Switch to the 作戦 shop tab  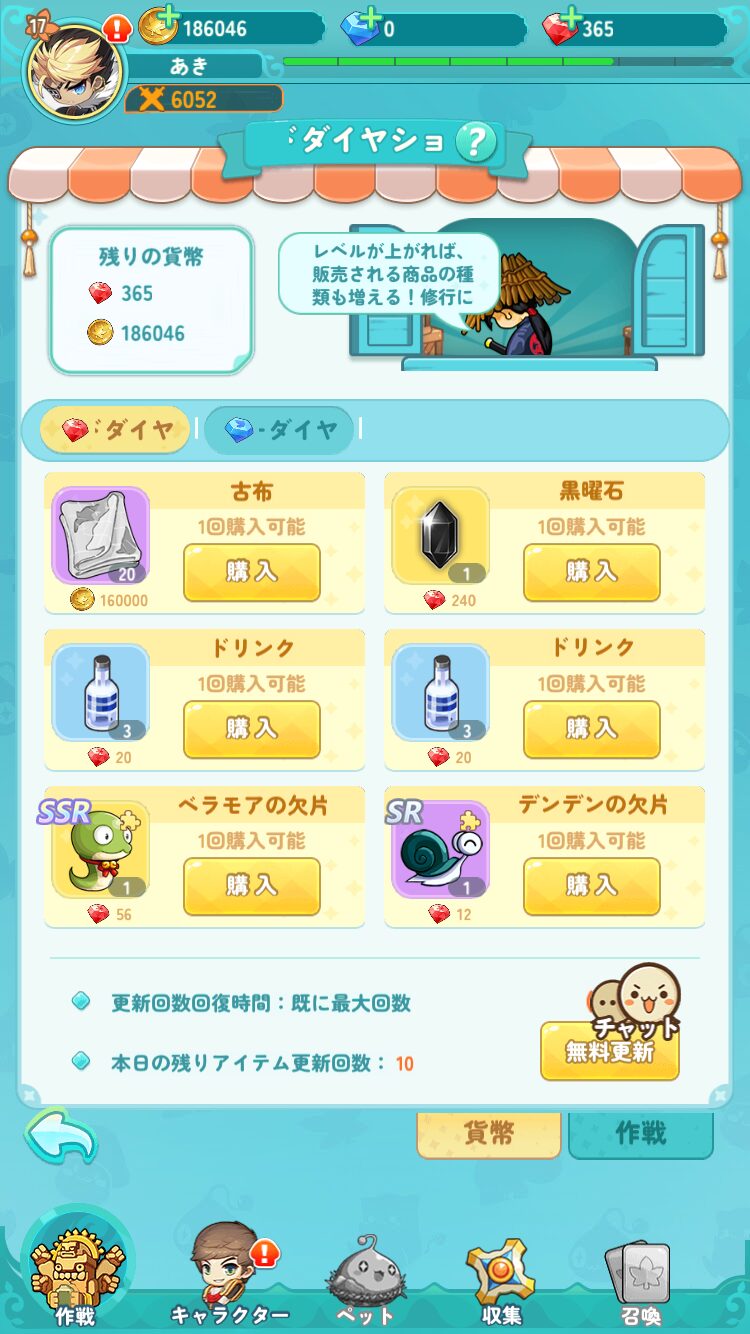click(x=640, y=1134)
